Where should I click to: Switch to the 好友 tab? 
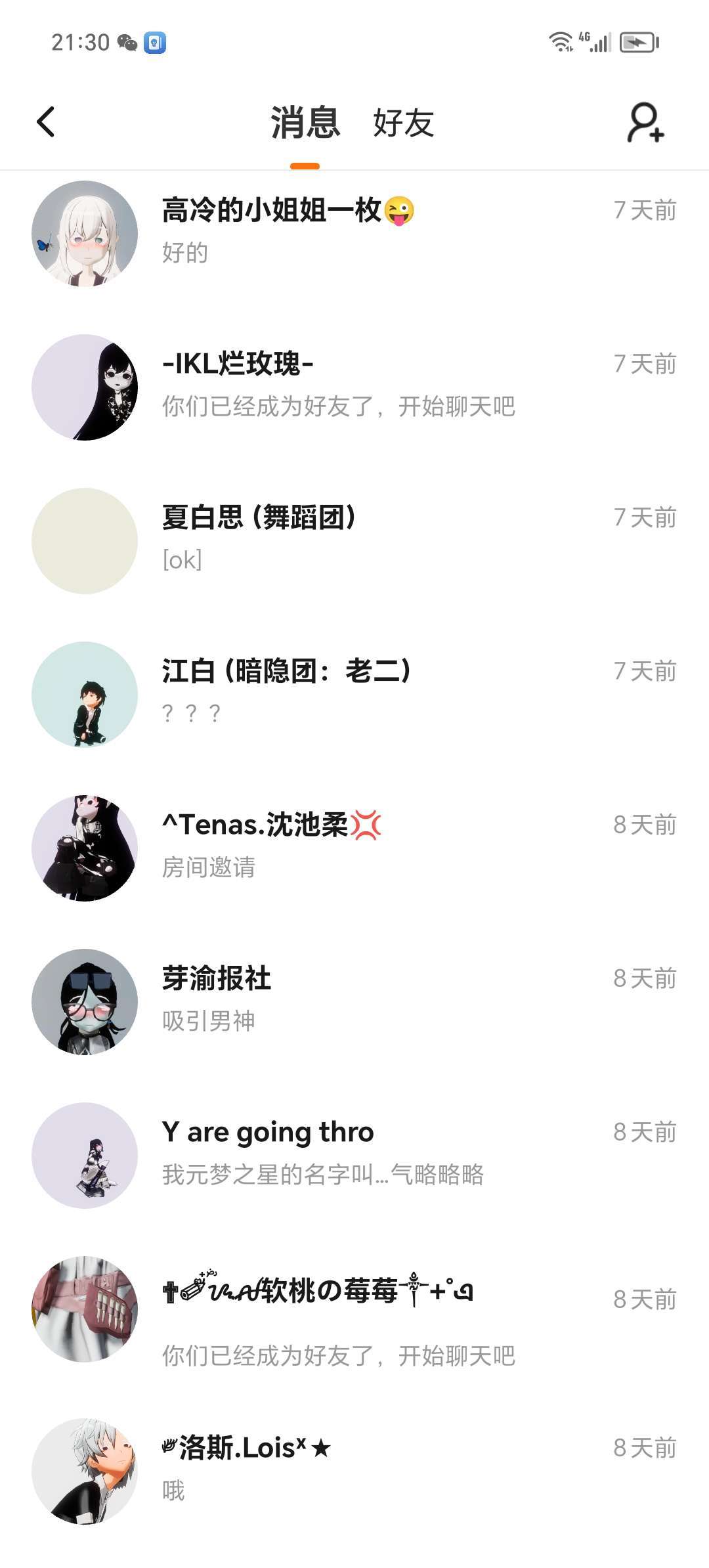[x=403, y=123]
